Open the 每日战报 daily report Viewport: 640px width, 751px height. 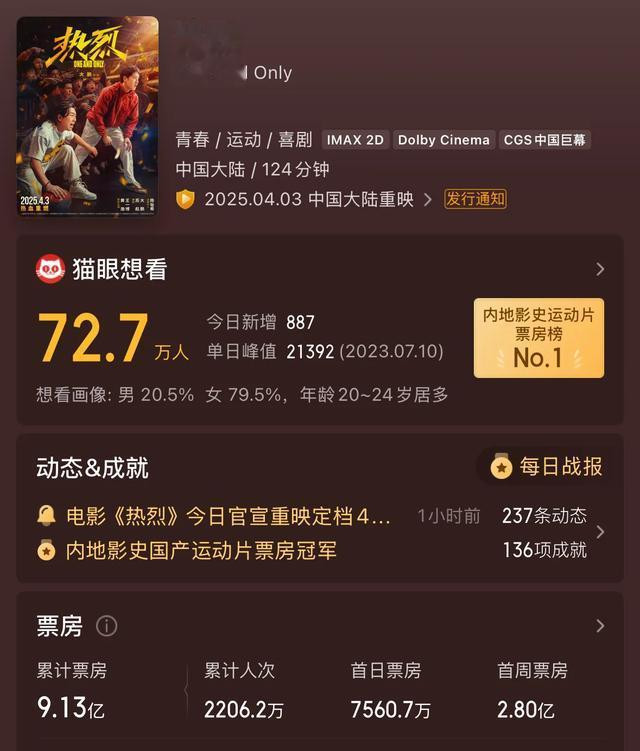click(547, 466)
